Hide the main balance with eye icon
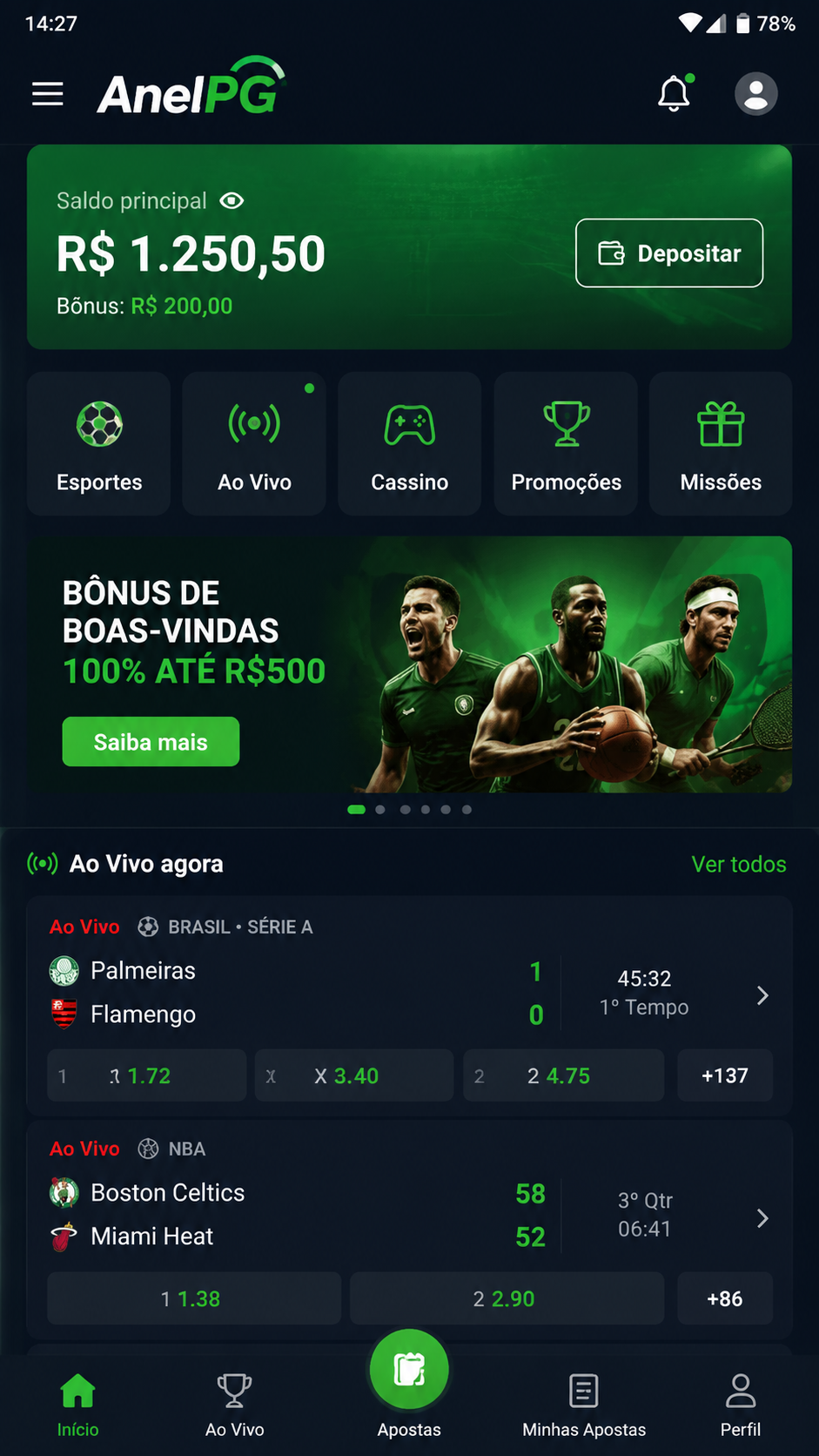Image resolution: width=819 pixels, height=1456 pixels. 232,201
